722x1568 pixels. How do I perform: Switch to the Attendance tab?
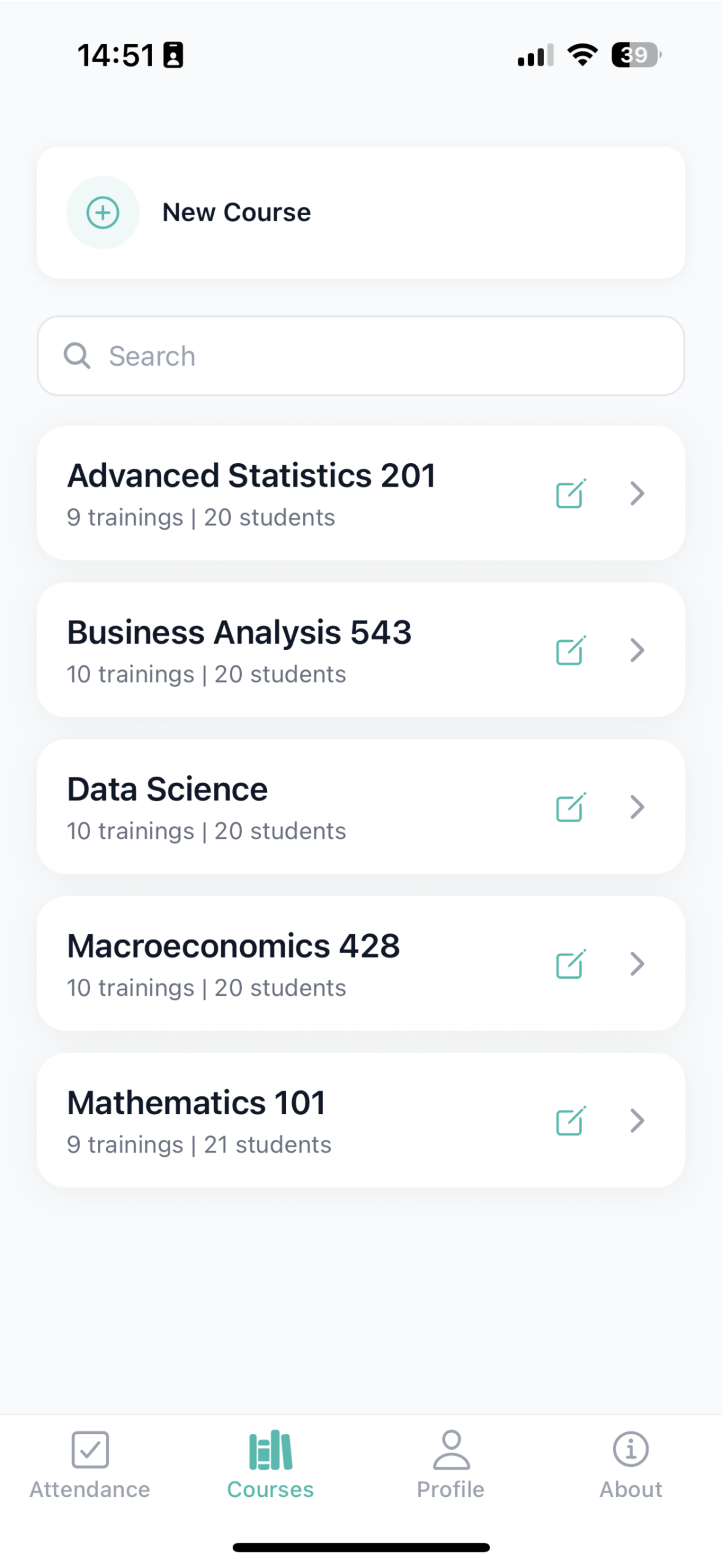[x=90, y=1470]
